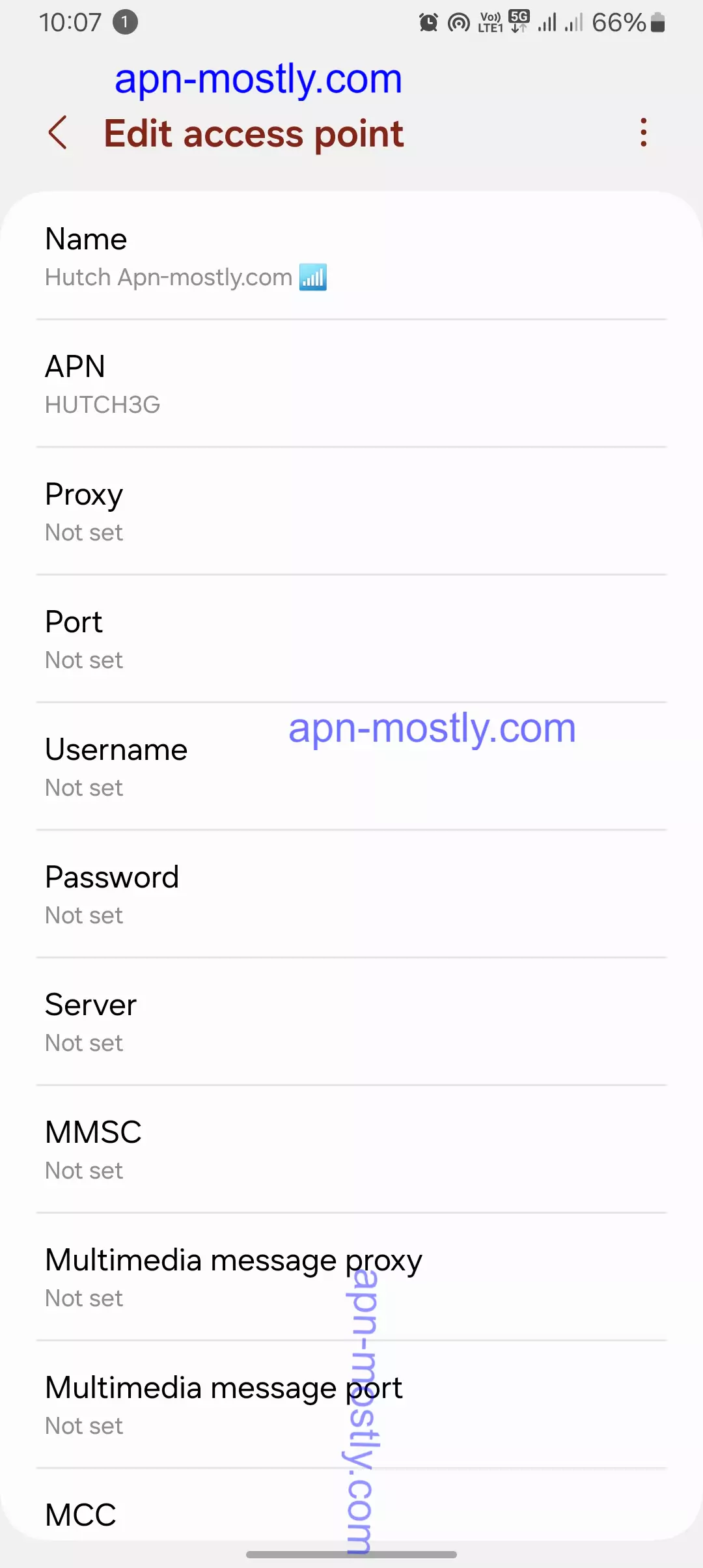Tap the VoLTE indicator in status bar
Screen dimensions: 703x1568
pyautogui.click(x=488, y=21)
